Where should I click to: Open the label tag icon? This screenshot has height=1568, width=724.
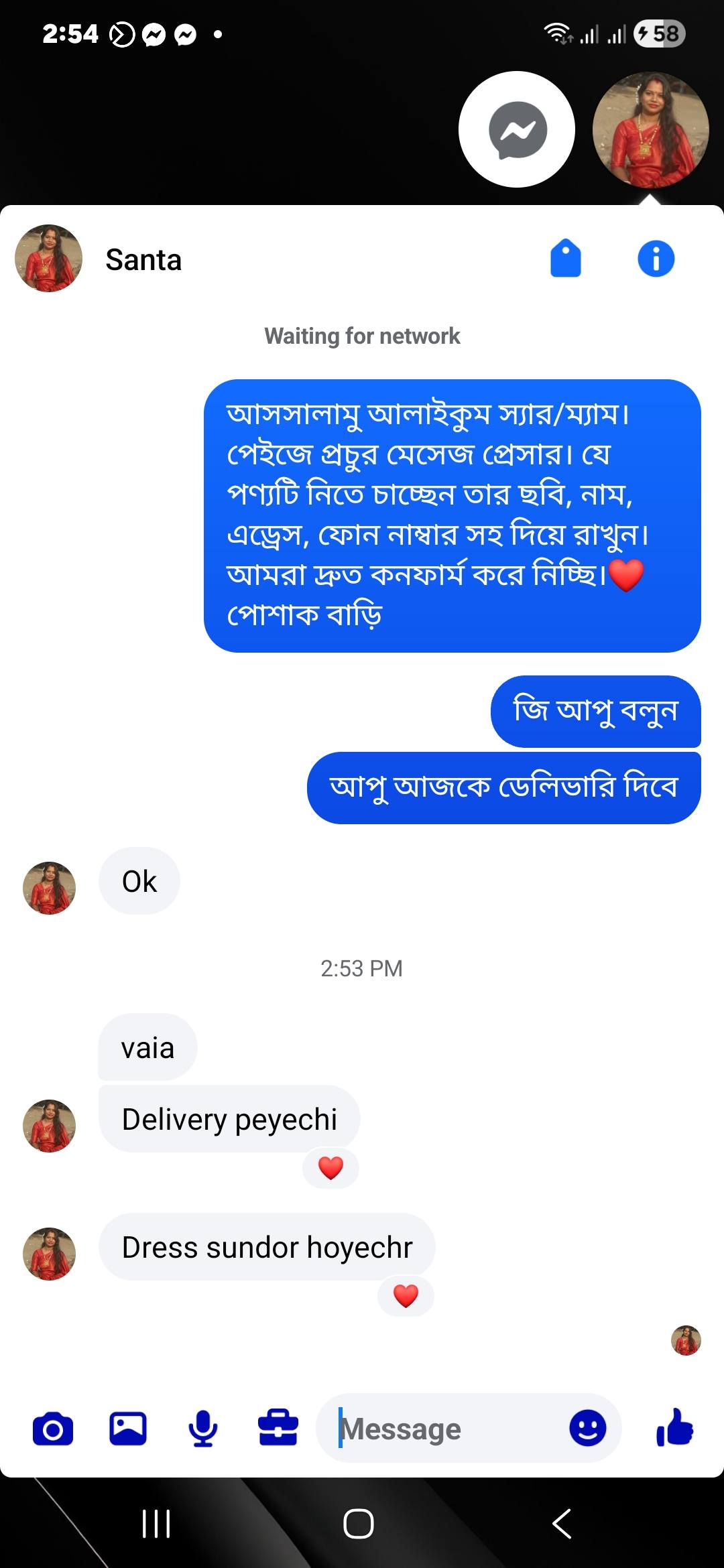pyautogui.click(x=566, y=259)
